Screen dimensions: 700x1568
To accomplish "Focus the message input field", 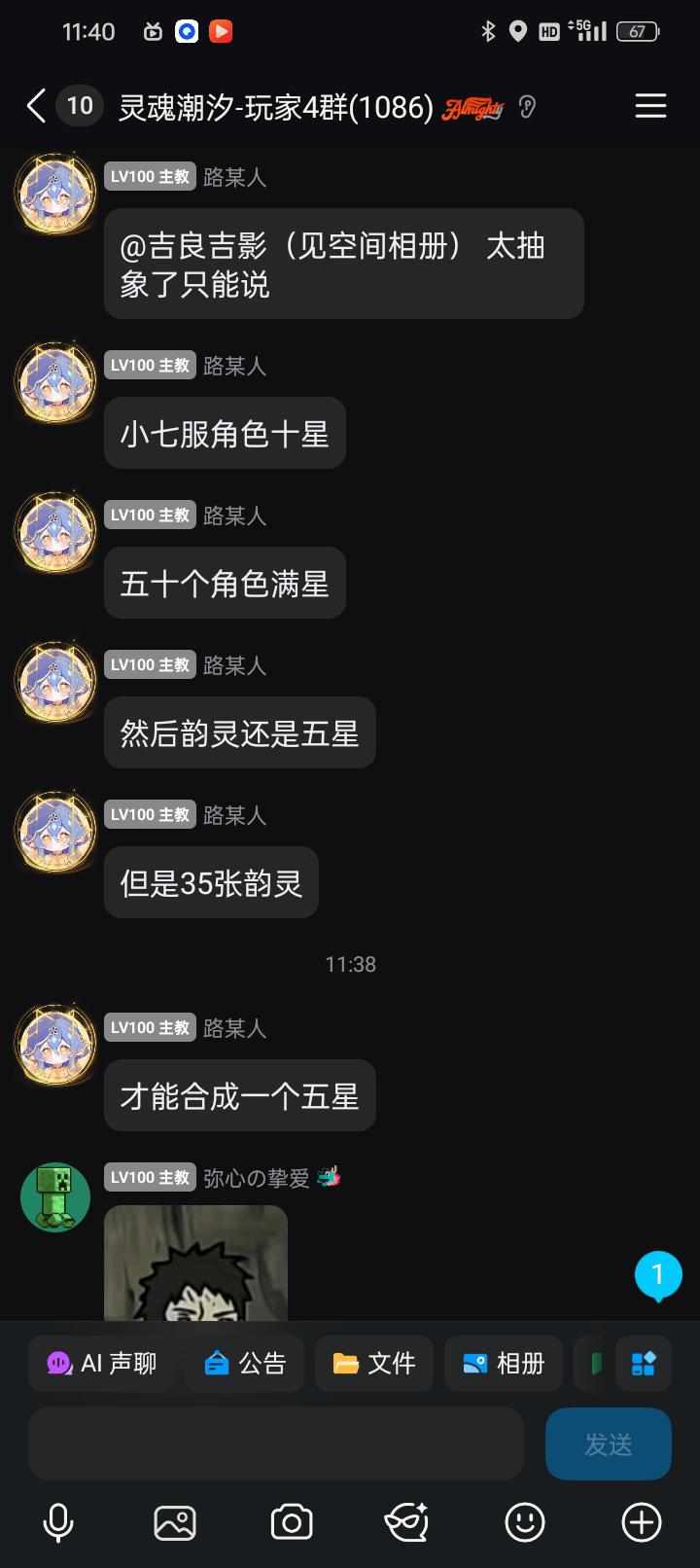I will click(275, 1443).
